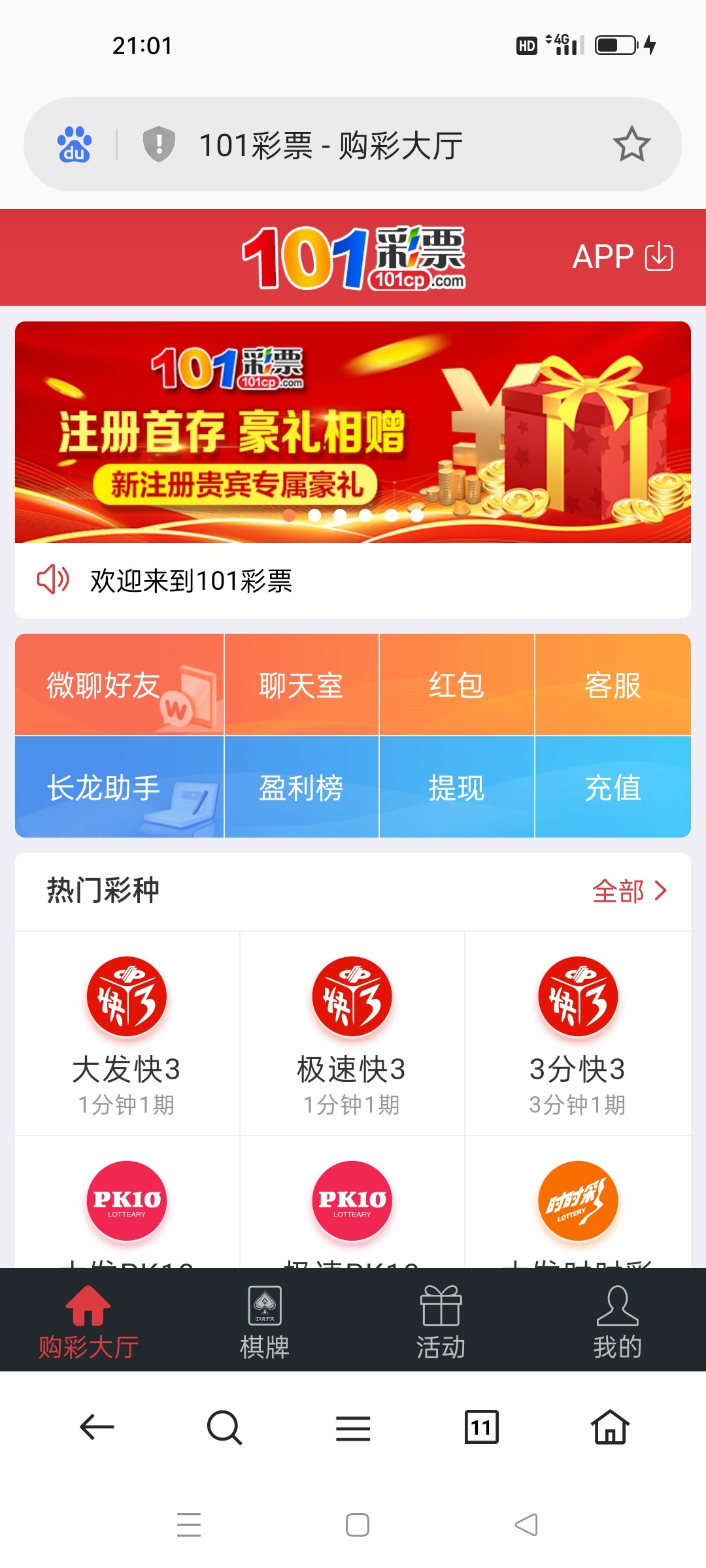View the 盈利榜 leaderboard
Viewport: 706px width, 1568px height.
coord(301,787)
